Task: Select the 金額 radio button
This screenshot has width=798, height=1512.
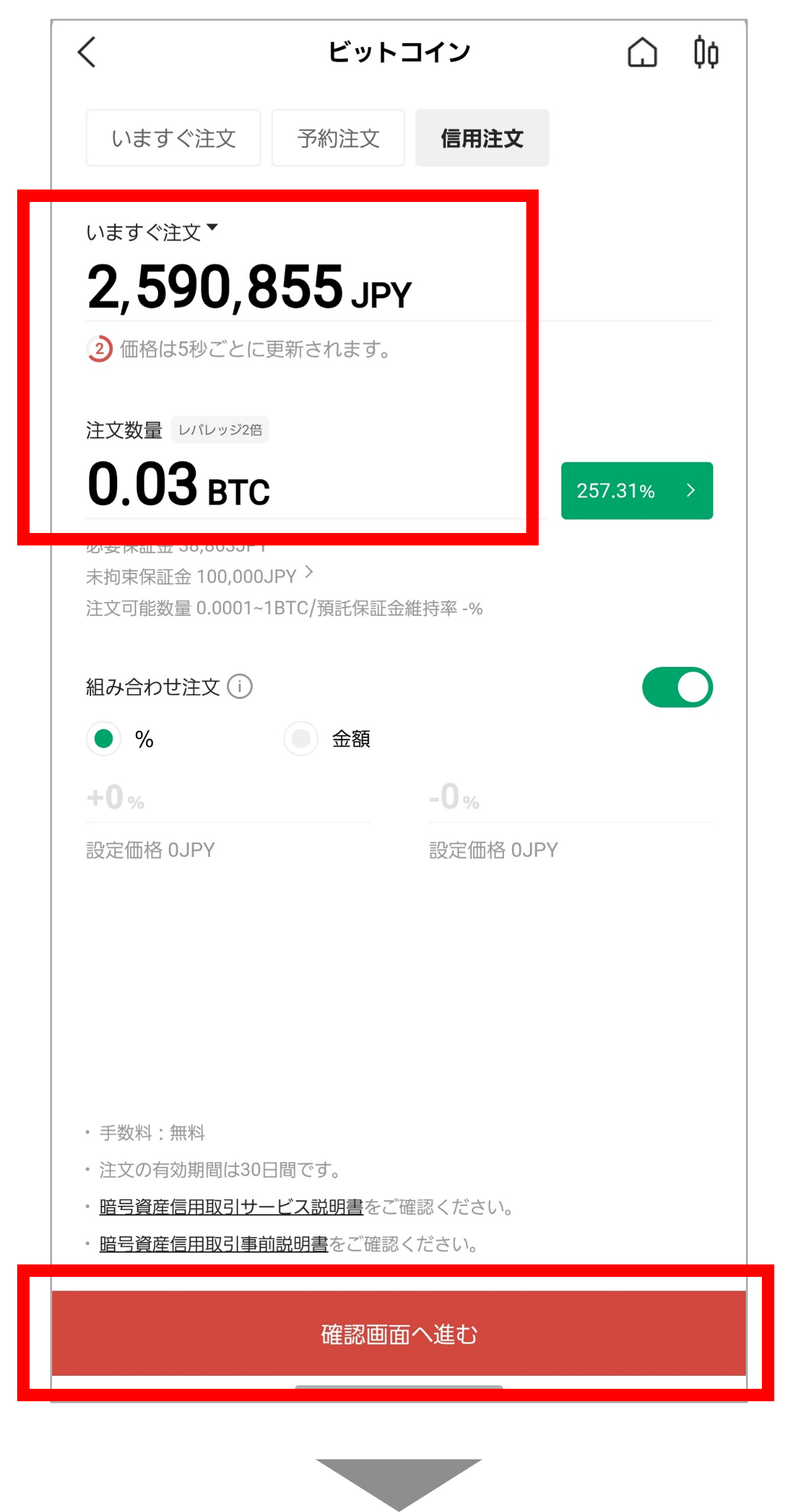Action: point(301,739)
